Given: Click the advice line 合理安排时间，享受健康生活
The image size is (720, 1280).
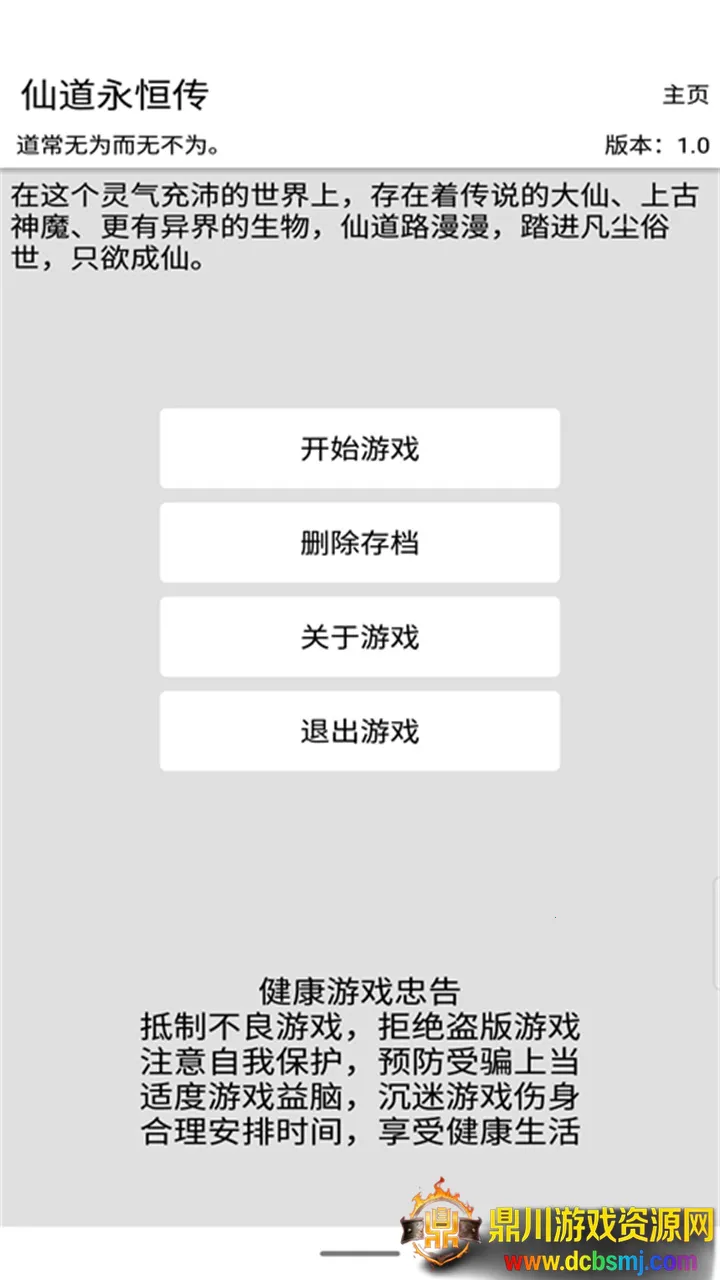Looking at the screenshot, I should coord(360,1132).
